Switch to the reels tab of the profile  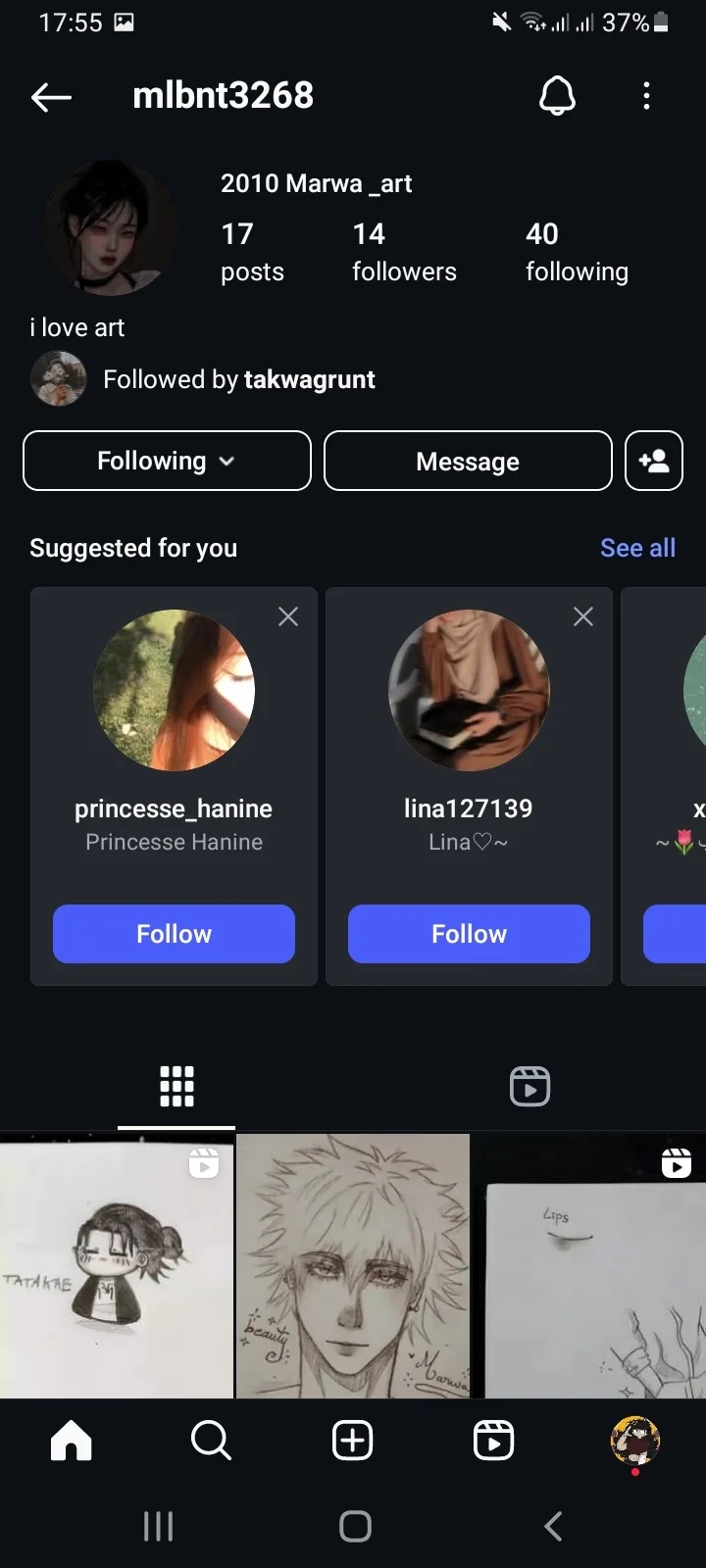click(529, 1086)
